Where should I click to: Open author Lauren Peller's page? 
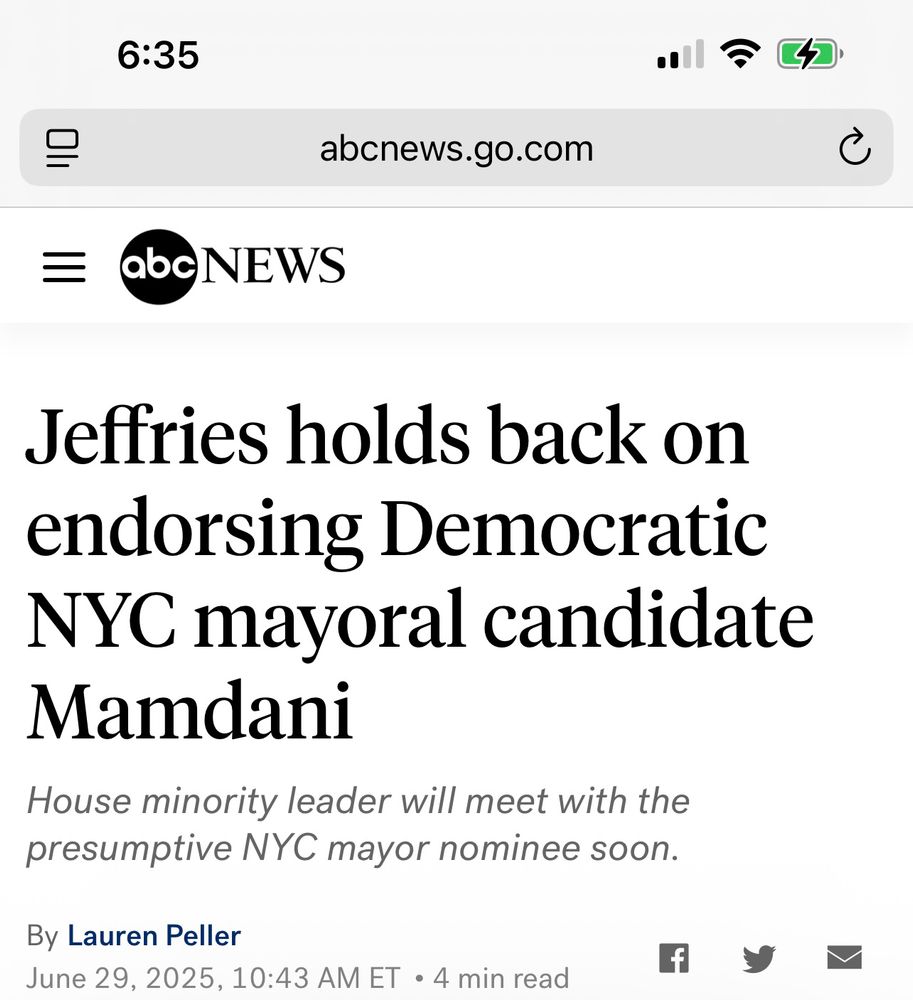pyautogui.click(x=154, y=936)
